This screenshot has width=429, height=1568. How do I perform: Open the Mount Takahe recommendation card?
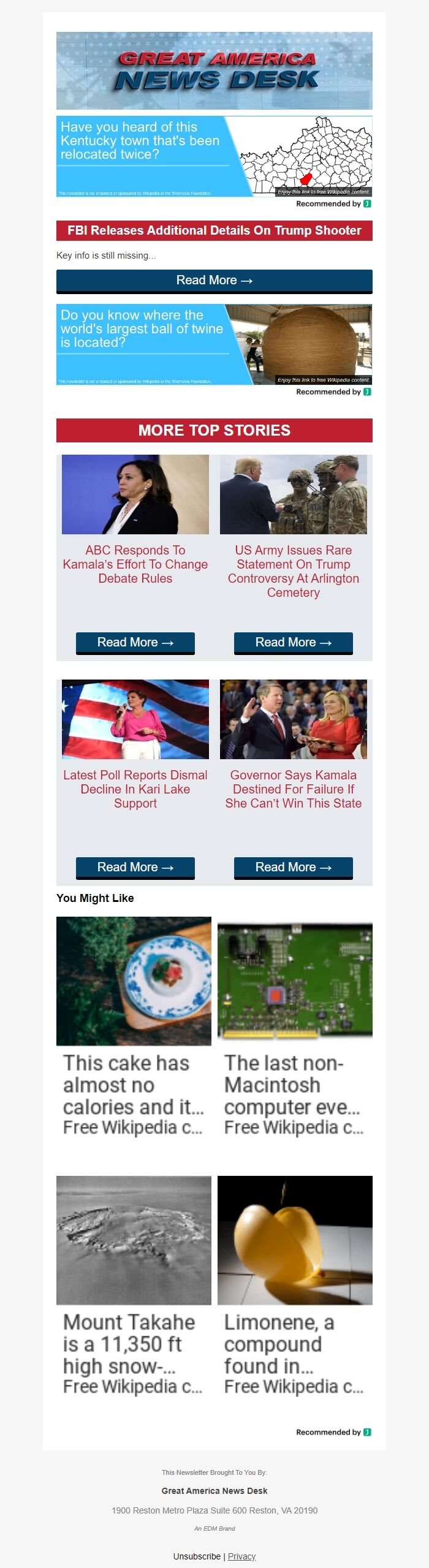(134, 1287)
